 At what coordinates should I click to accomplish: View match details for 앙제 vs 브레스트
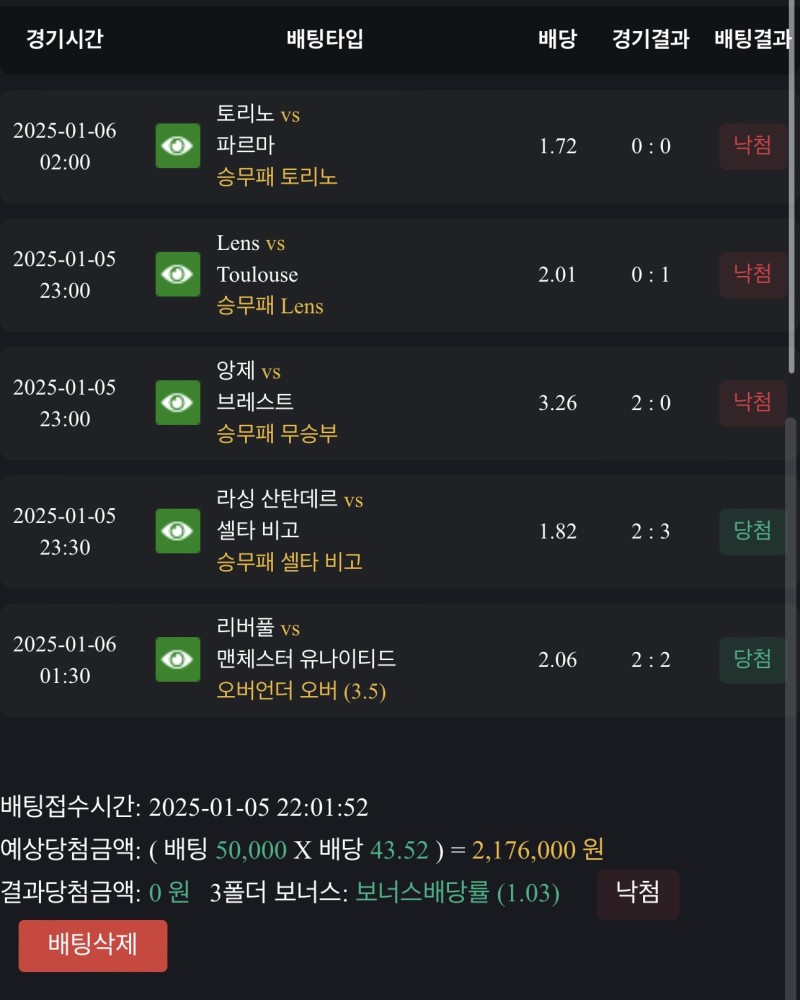[x=178, y=402]
